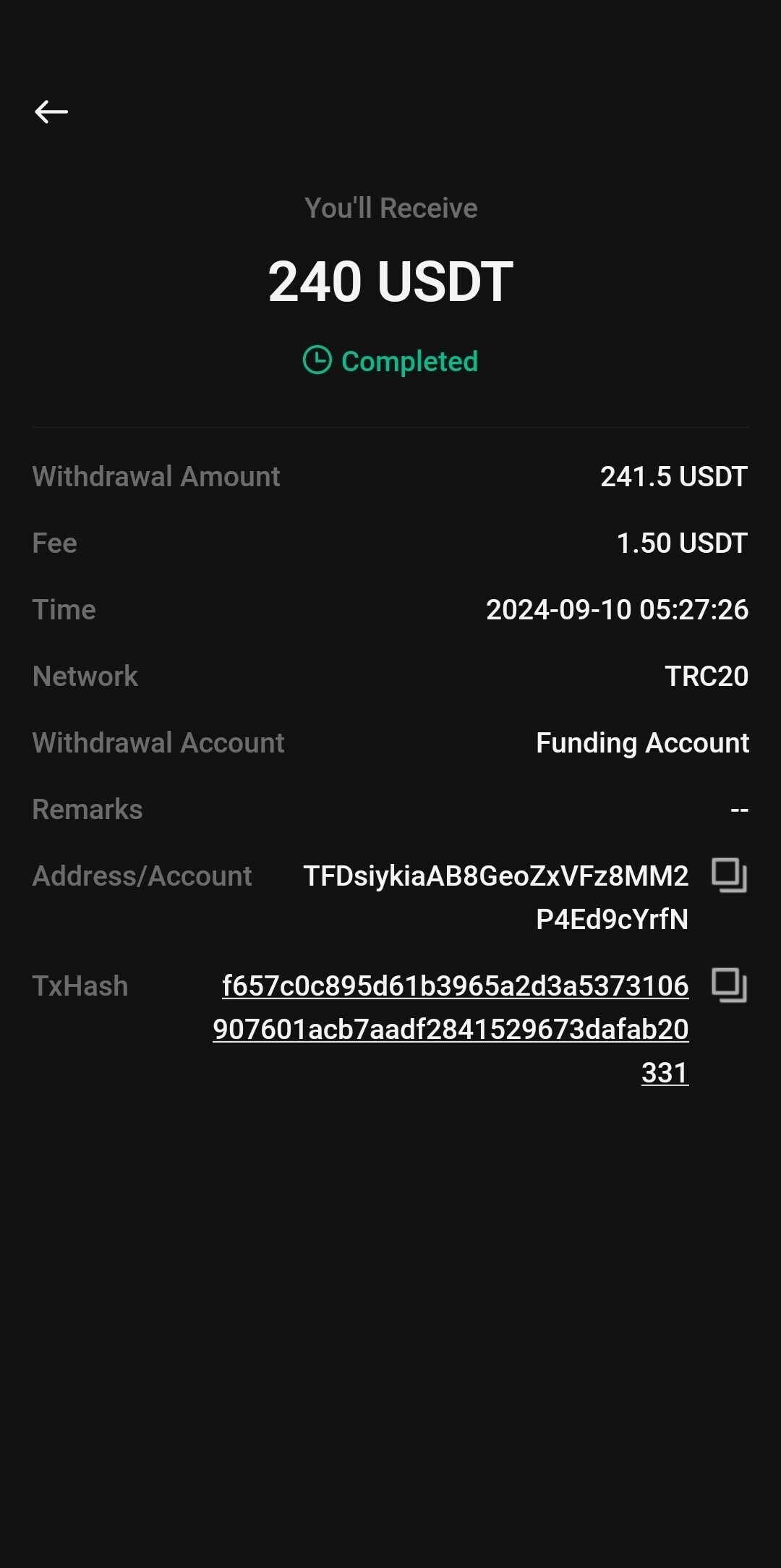Viewport: 781px width, 1568px height.
Task: Copy the withdrawal address
Action: click(x=729, y=875)
